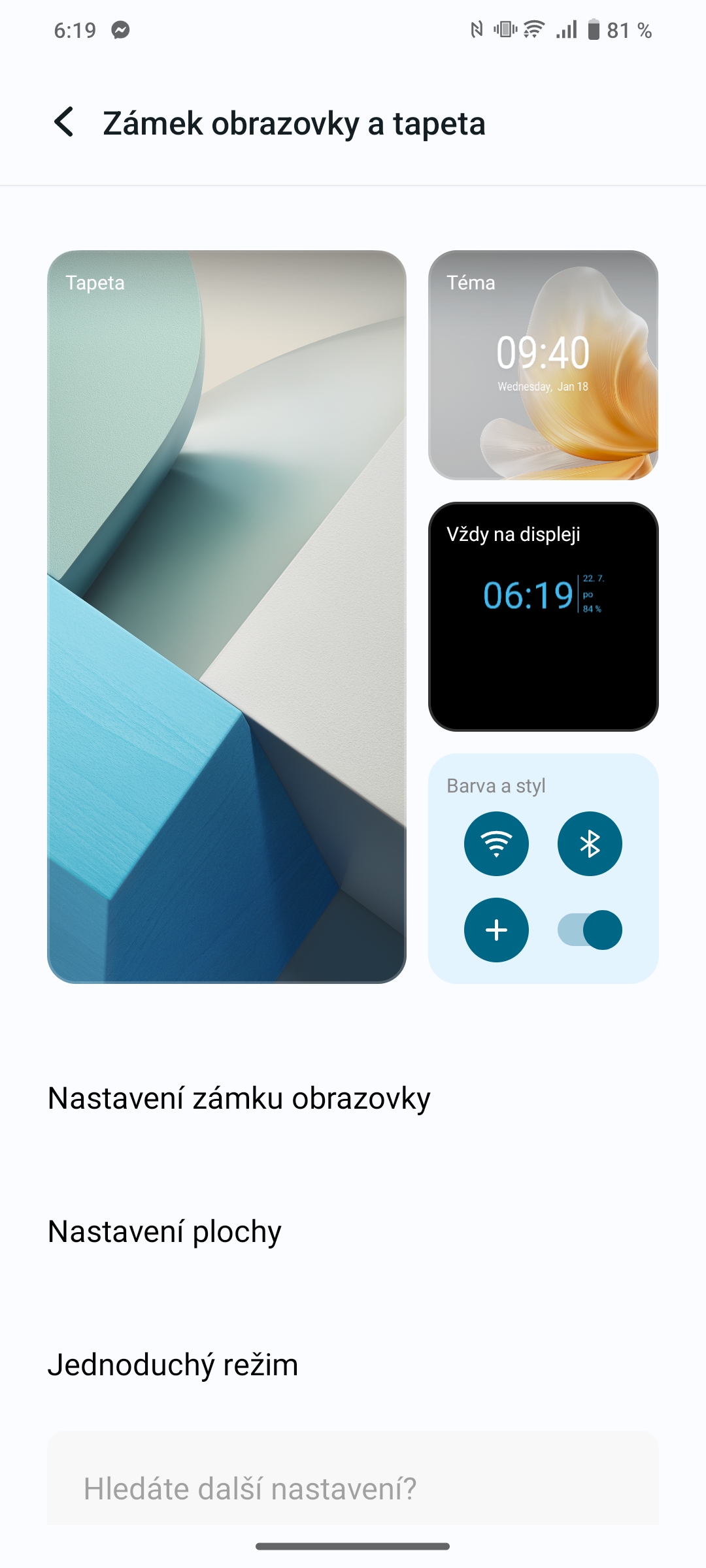Open the Tapeta wallpaper card
The image size is (706, 1568).
[227, 617]
